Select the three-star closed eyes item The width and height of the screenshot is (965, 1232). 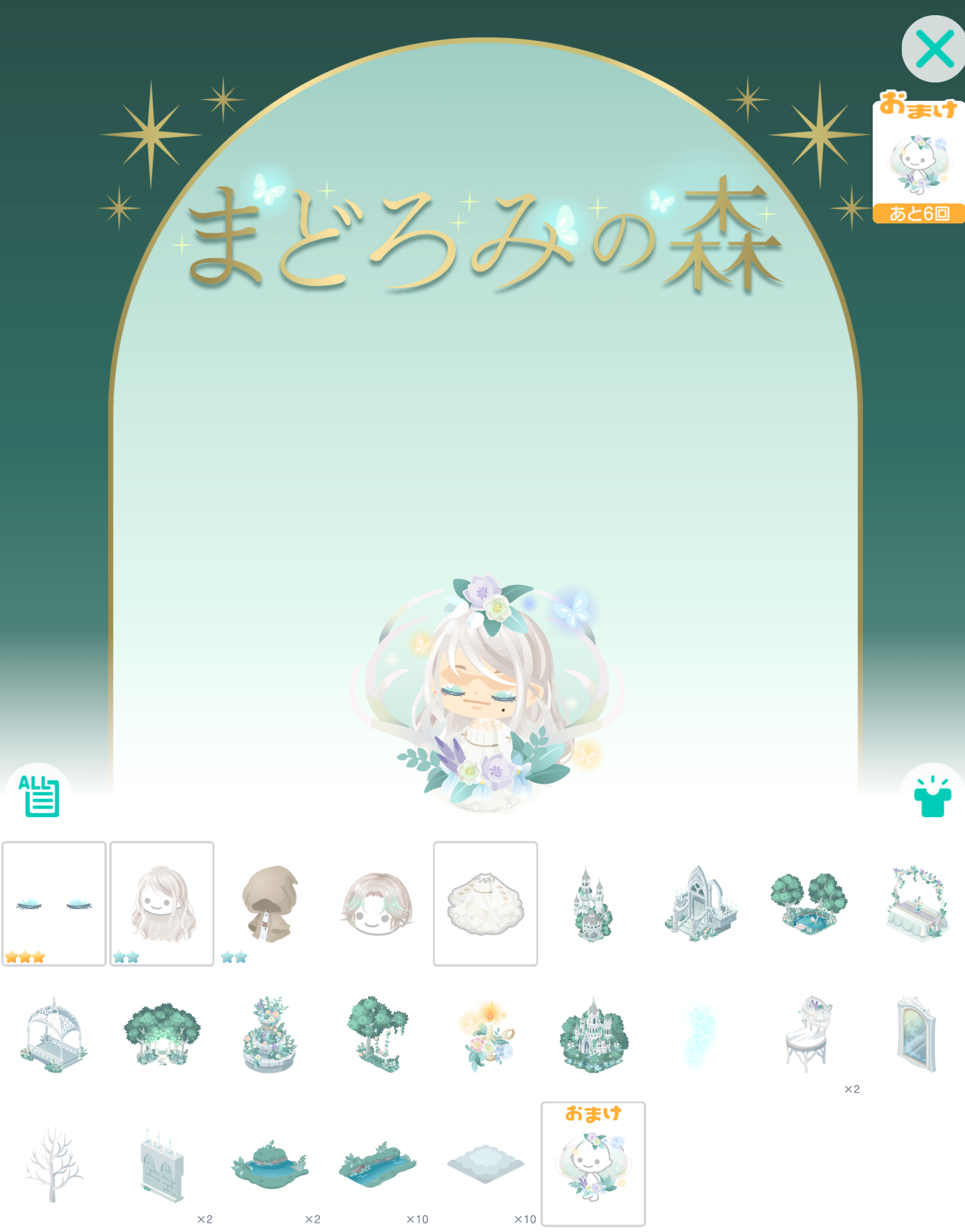[x=54, y=903]
